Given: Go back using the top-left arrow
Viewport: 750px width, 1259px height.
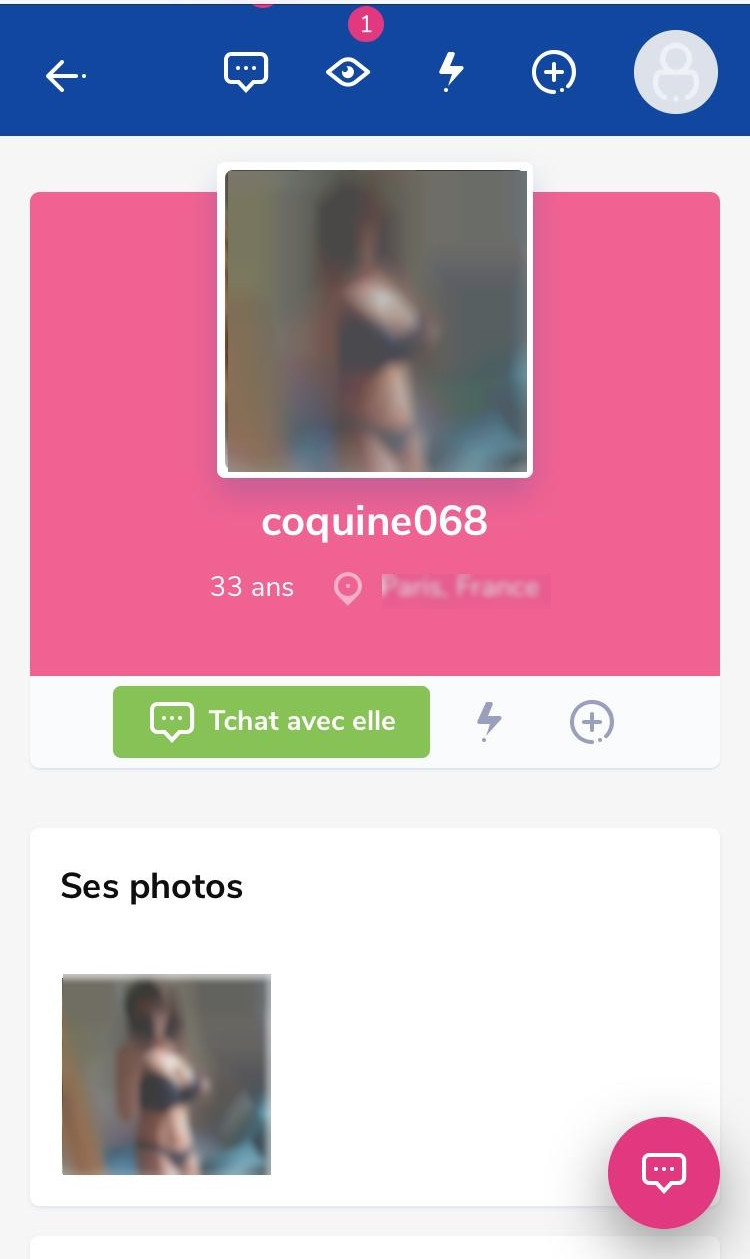Looking at the screenshot, I should point(66,75).
